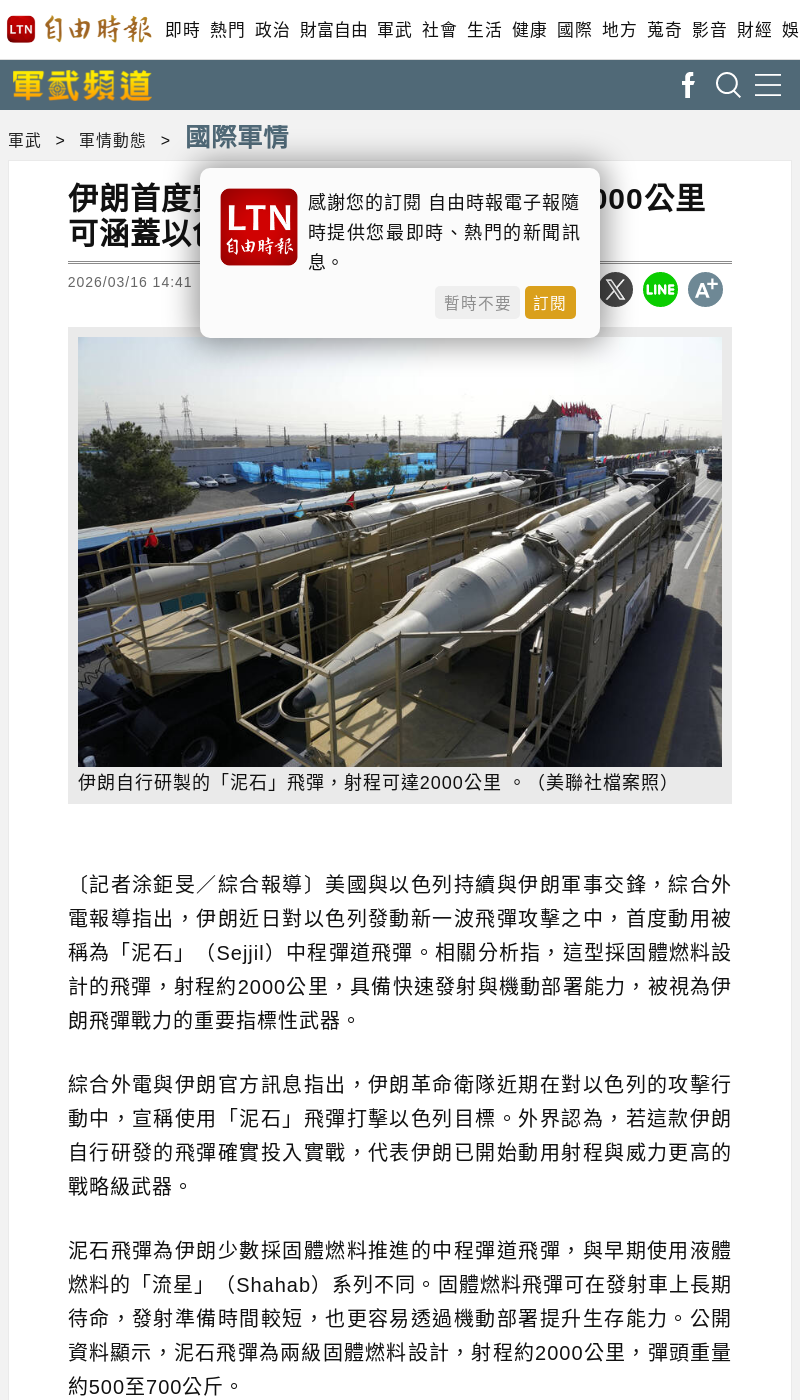Open the hamburger menu
Screen dimensions: 800x1400
(x=768, y=85)
